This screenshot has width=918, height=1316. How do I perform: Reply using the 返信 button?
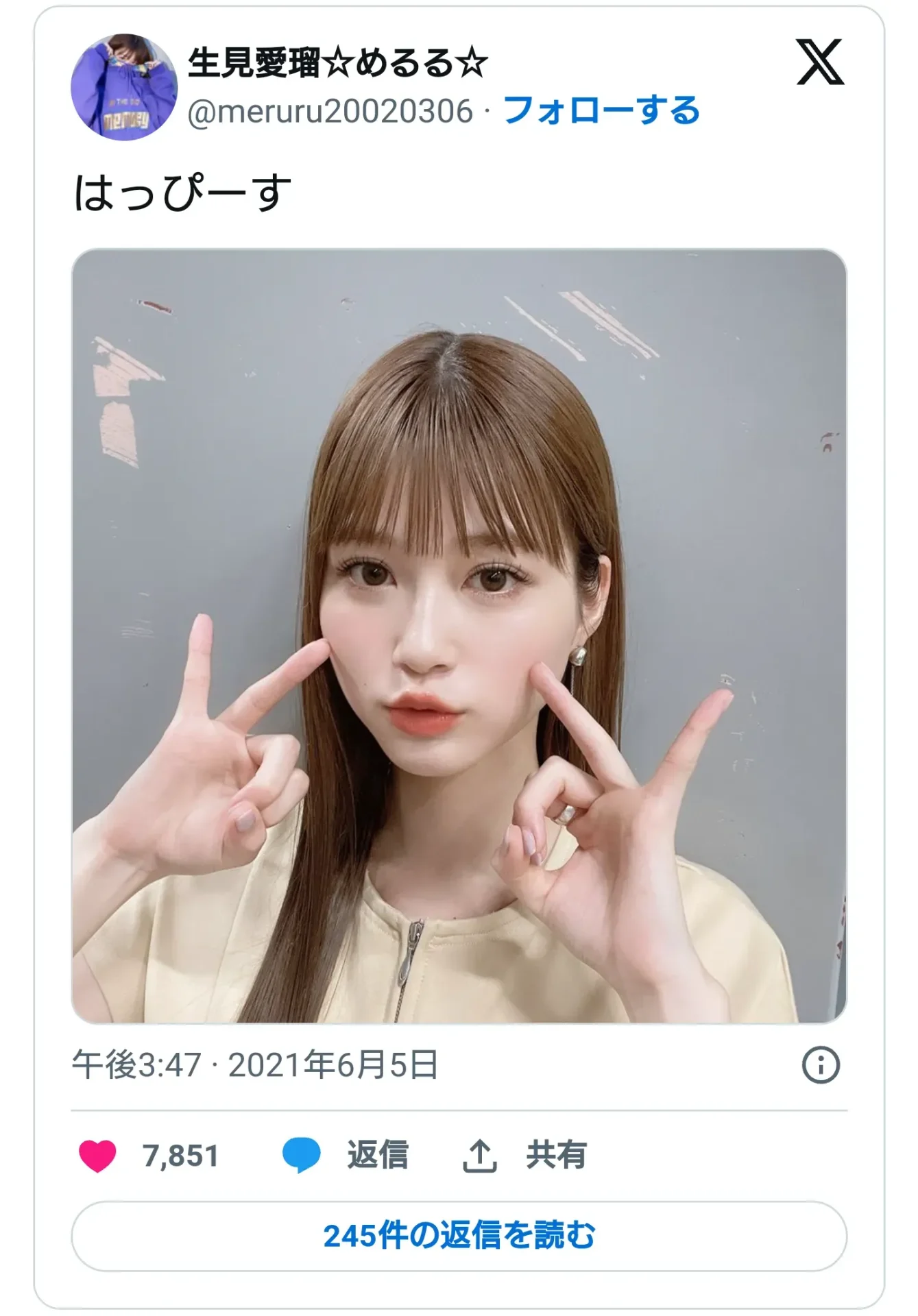point(347,1156)
